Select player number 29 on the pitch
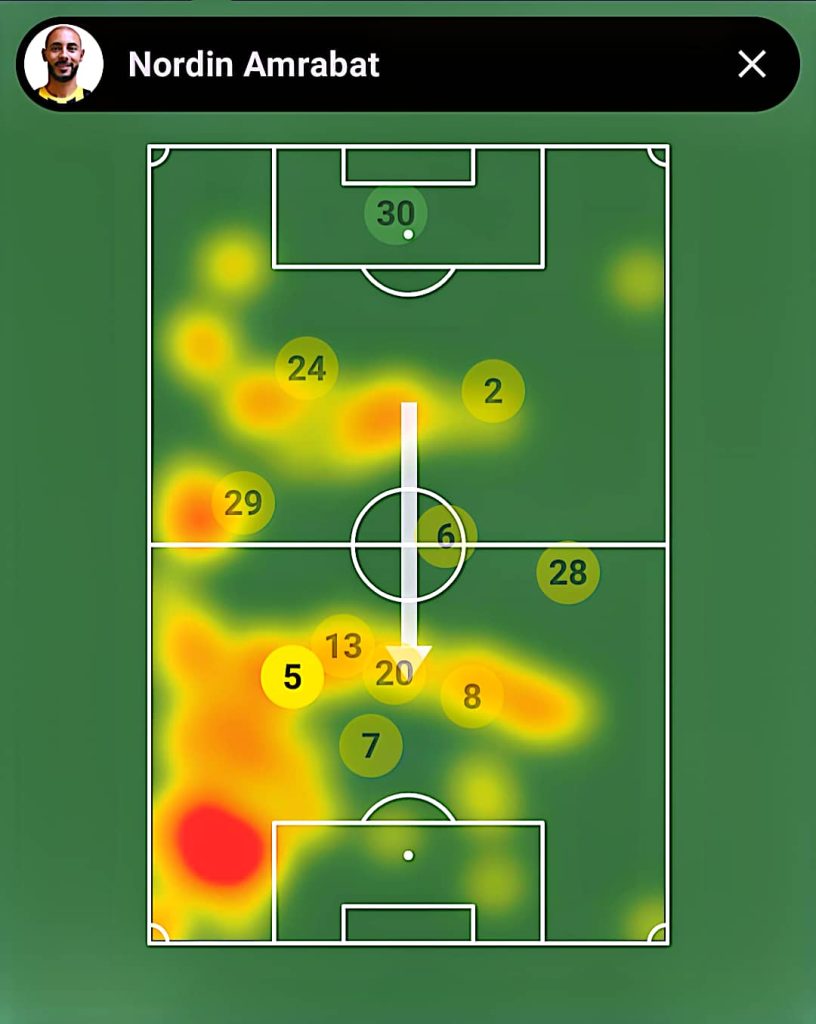Screen dimensions: 816x1024 tap(242, 502)
